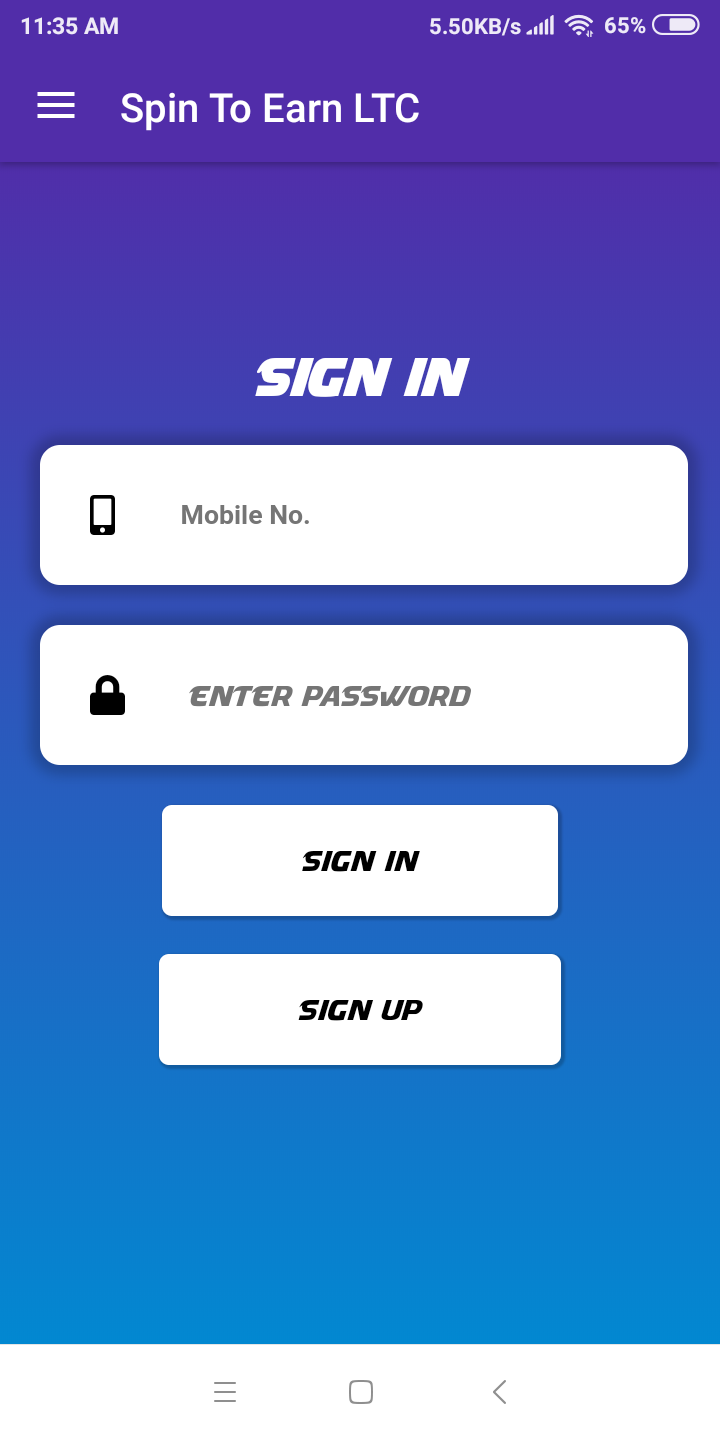Open the hamburger drawer menu
The width and height of the screenshot is (720, 1440).
click(x=56, y=106)
